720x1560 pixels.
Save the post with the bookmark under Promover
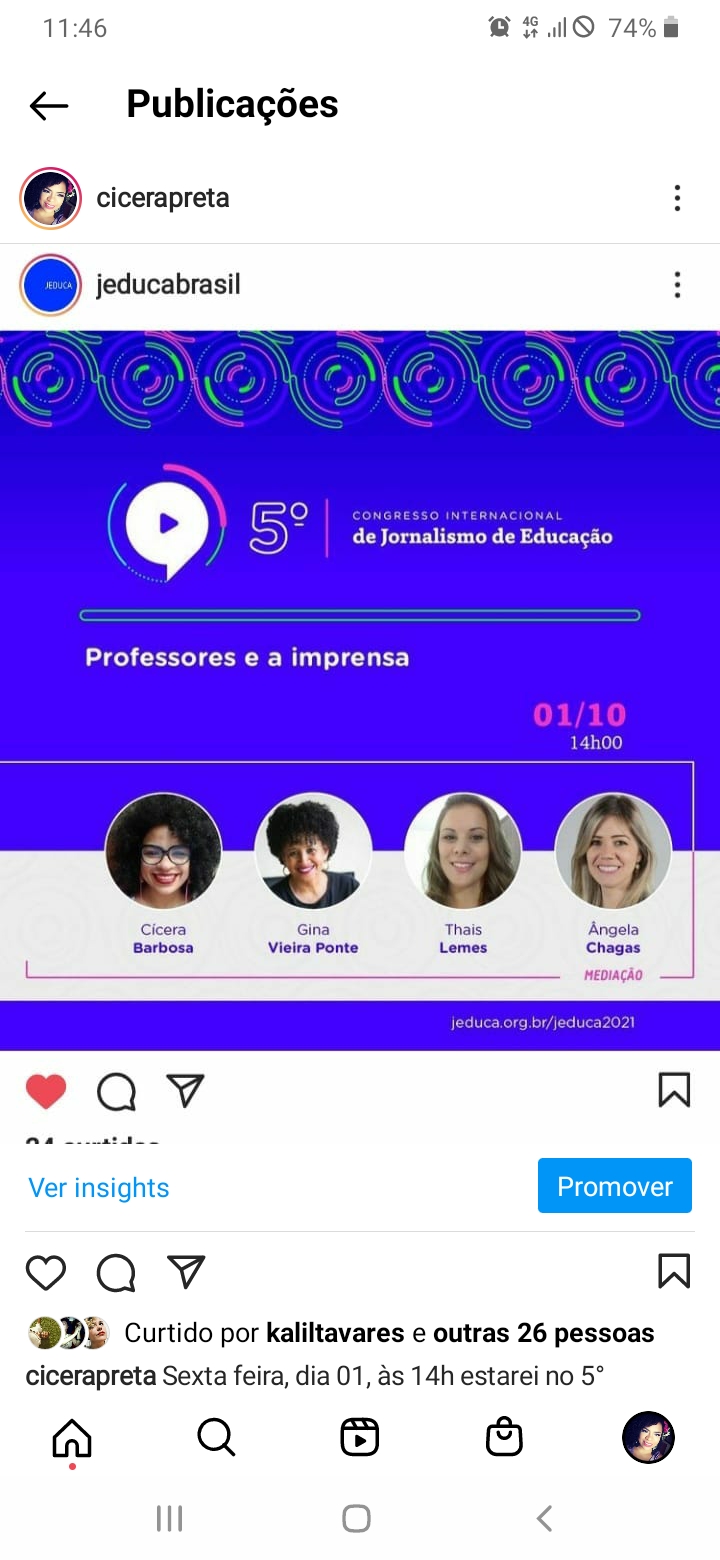click(x=674, y=1271)
